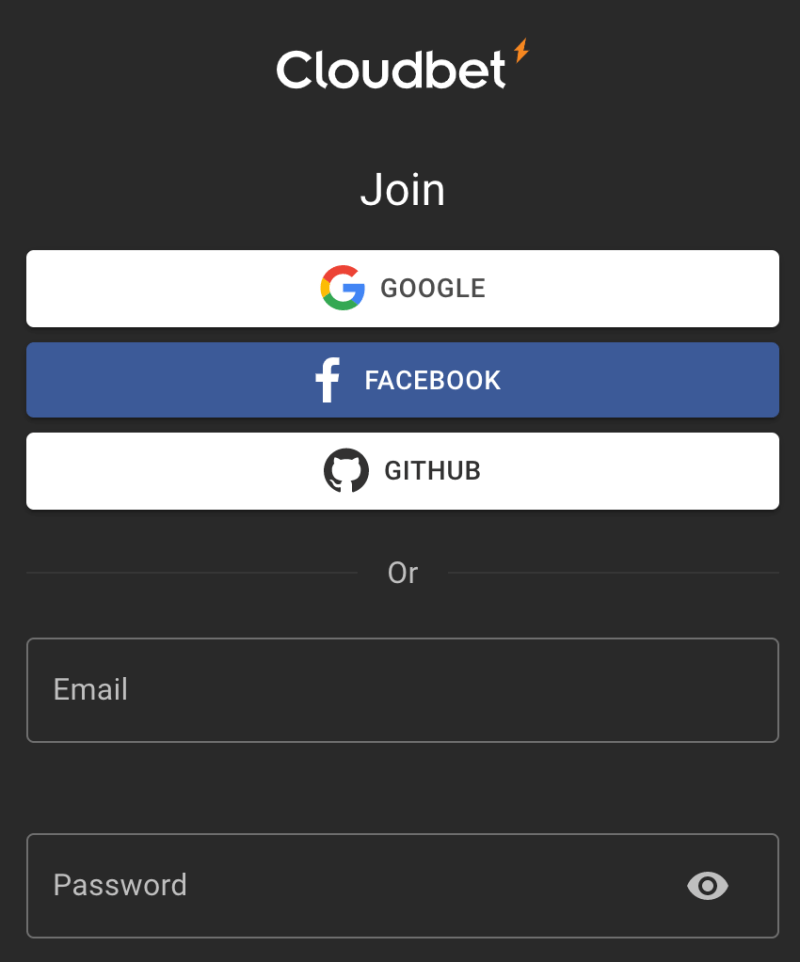Image resolution: width=800 pixels, height=962 pixels.
Task: Focus the Email field
Action: tap(402, 690)
